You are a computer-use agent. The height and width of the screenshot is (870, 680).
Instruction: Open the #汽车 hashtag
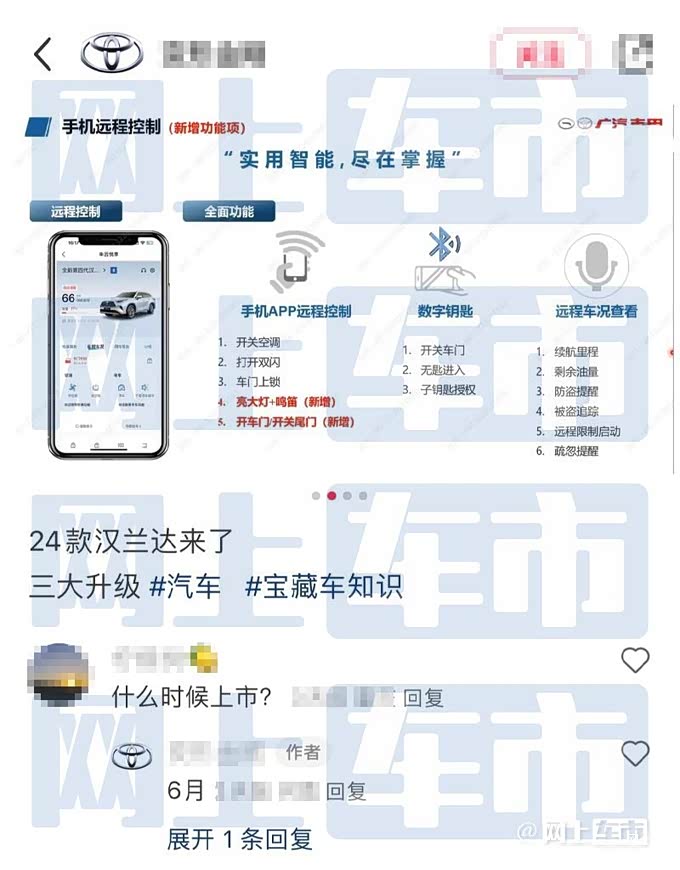[185, 586]
